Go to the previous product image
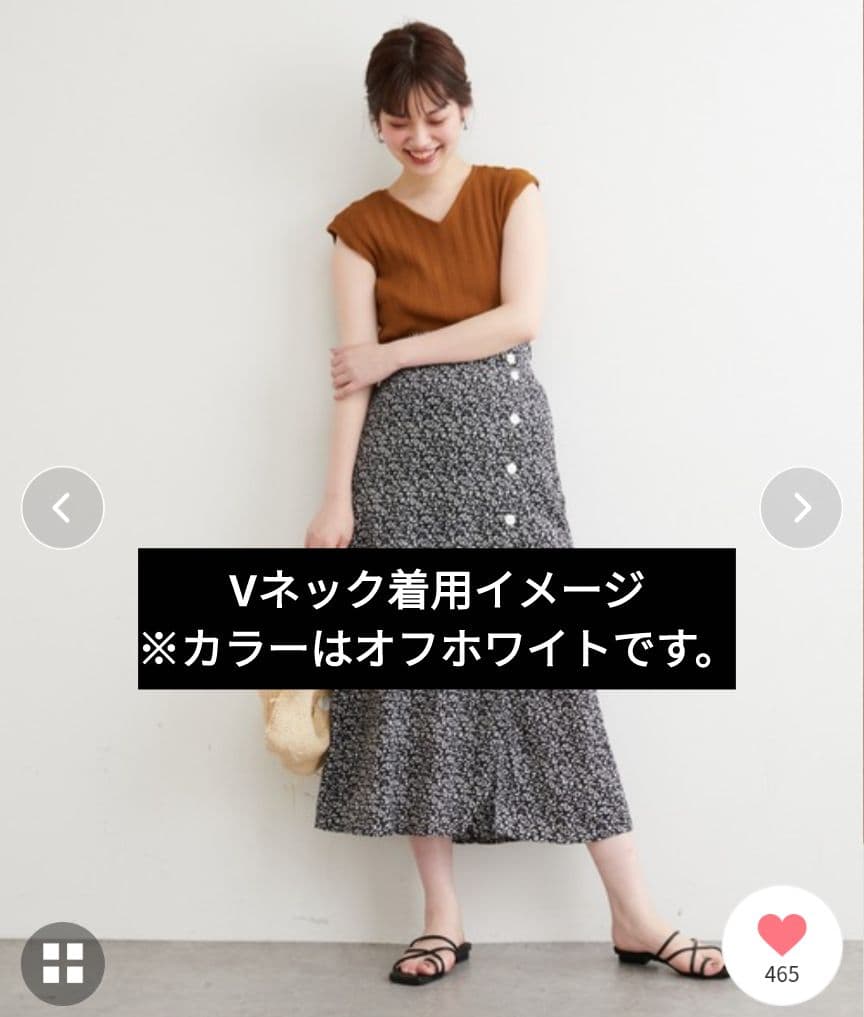Viewport: 864px width, 1017px height. (x=63, y=508)
